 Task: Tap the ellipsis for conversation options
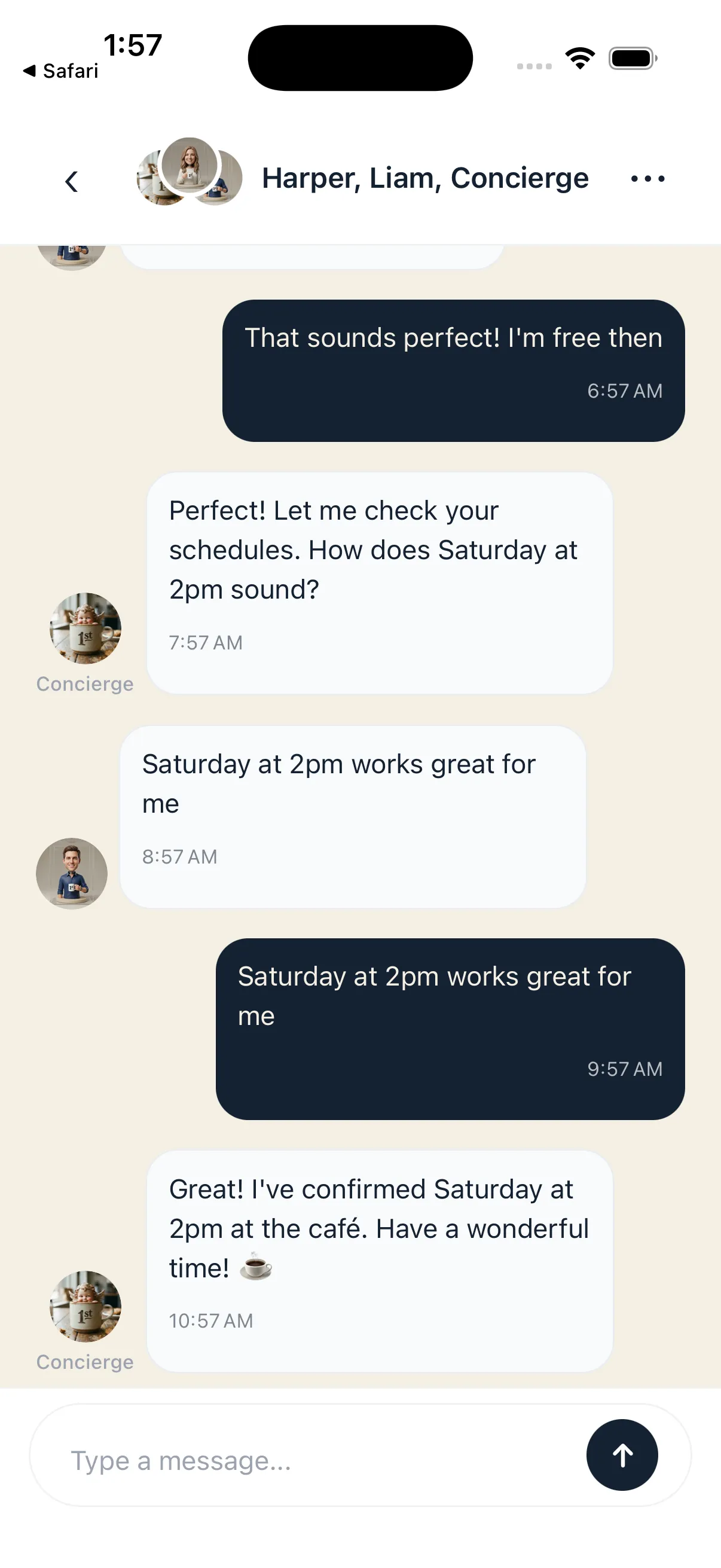pos(647,178)
